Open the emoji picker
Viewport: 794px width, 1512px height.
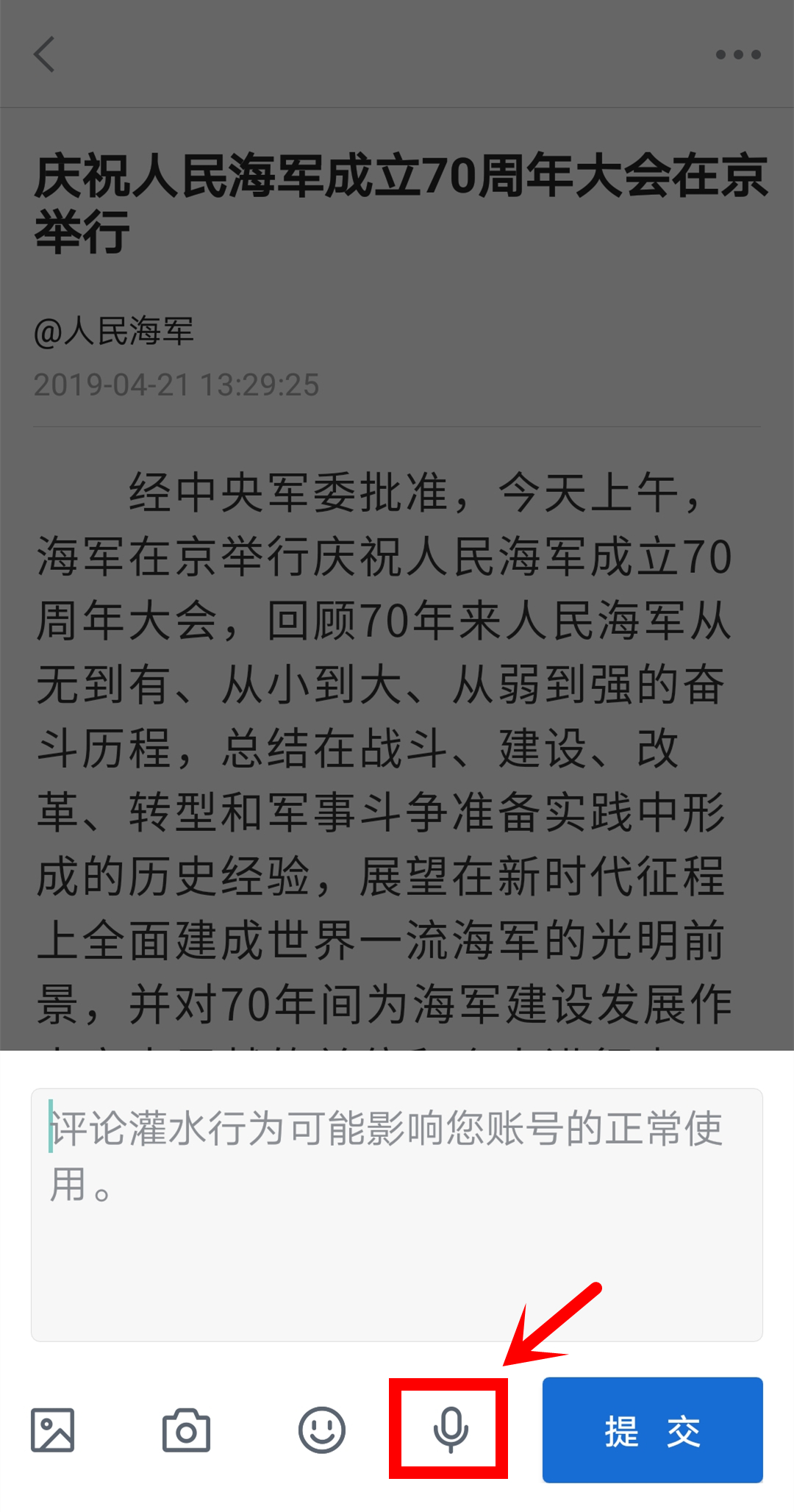(321, 1430)
